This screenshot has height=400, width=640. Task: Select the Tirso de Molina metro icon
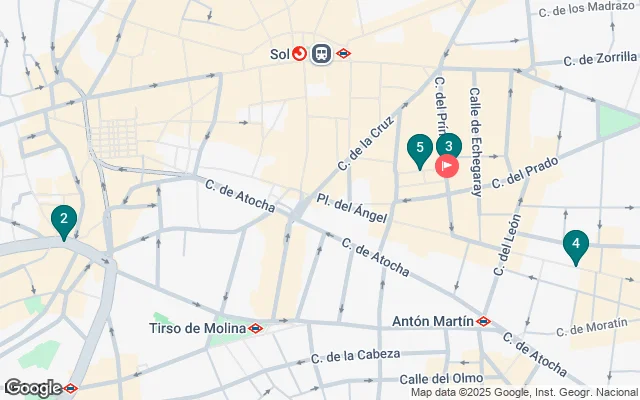(x=256, y=328)
